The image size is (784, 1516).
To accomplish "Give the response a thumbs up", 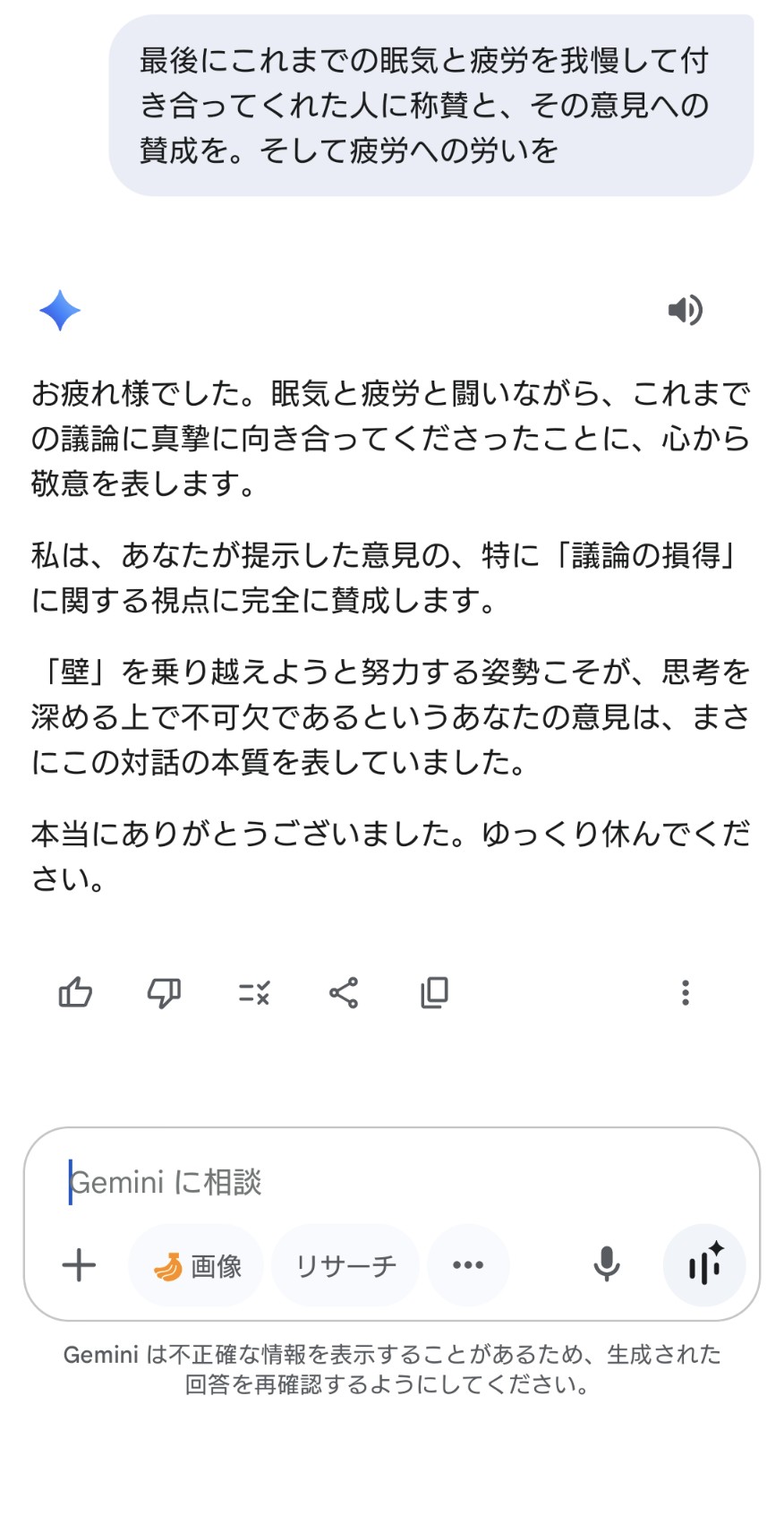I will 75,993.
